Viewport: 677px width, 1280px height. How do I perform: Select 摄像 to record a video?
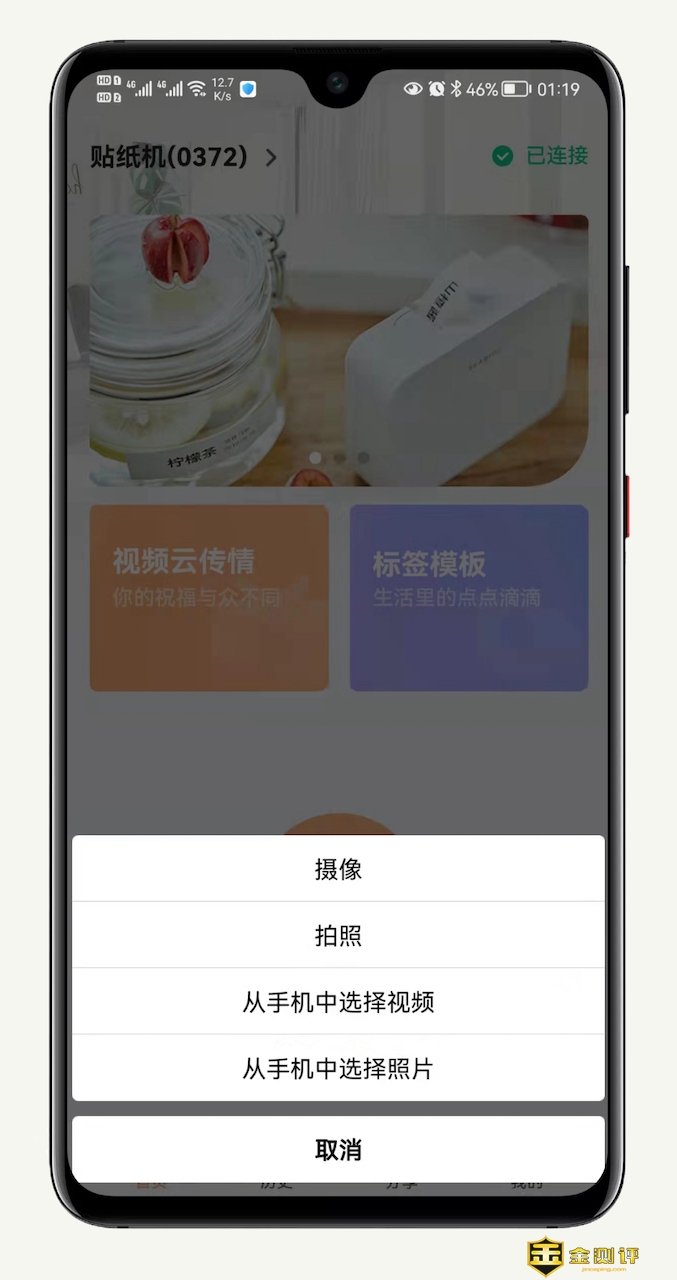click(338, 869)
